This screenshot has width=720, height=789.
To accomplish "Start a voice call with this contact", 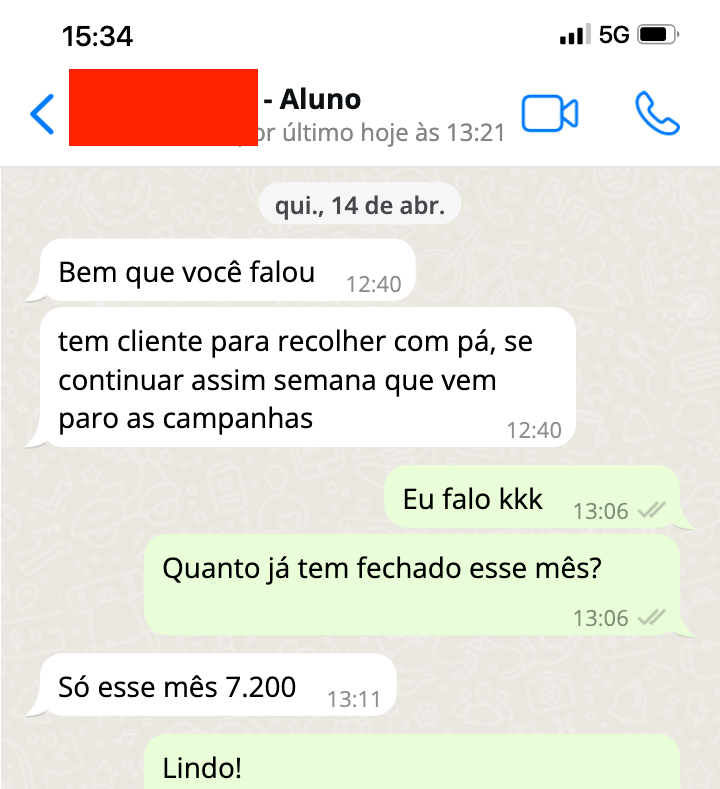I will 657,114.
